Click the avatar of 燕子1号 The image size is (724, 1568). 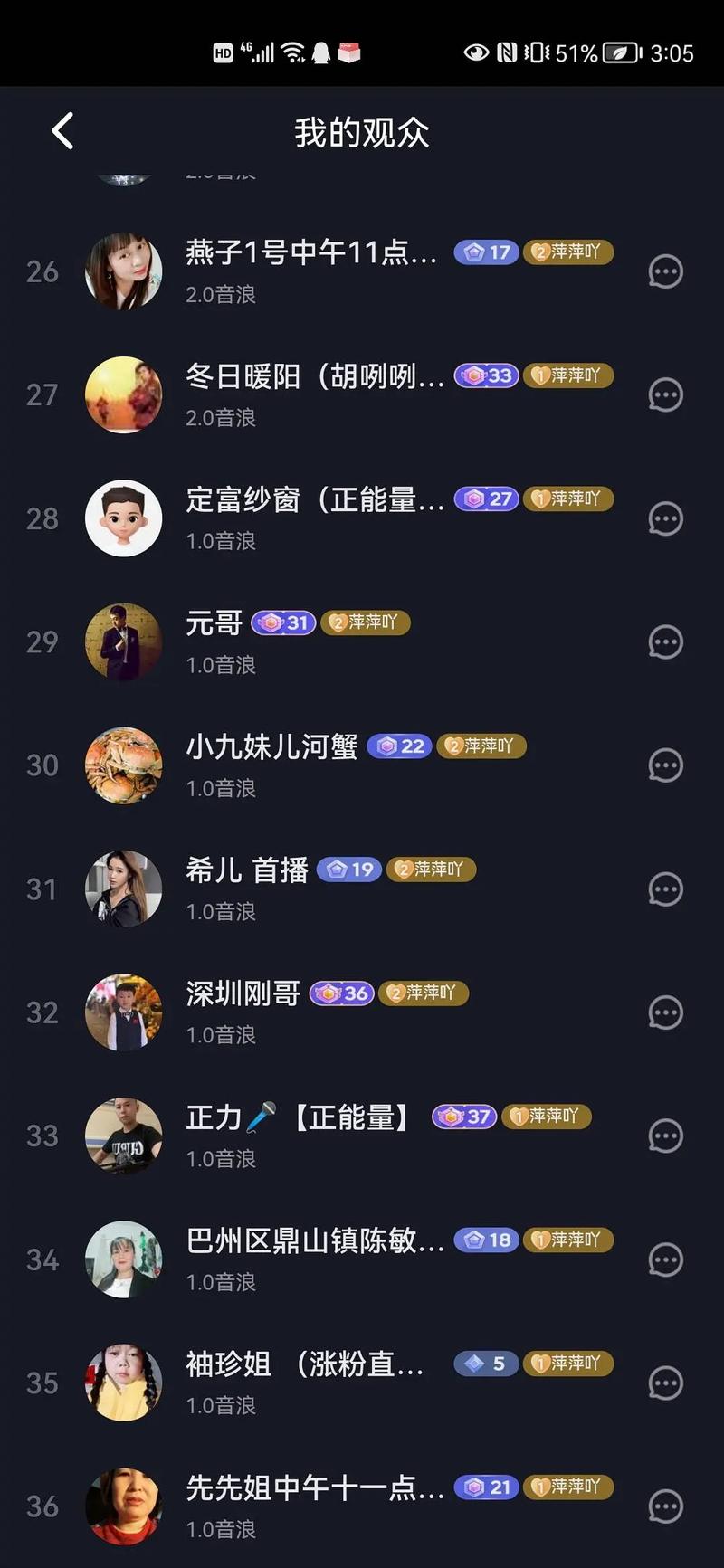coord(124,271)
